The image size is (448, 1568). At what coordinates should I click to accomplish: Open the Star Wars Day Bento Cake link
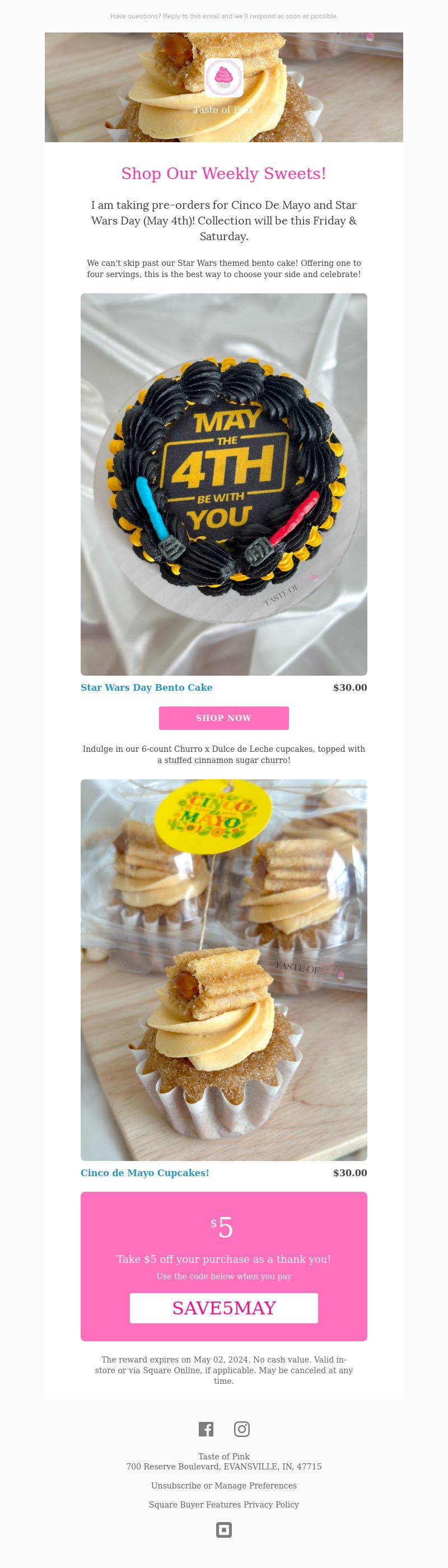146,687
